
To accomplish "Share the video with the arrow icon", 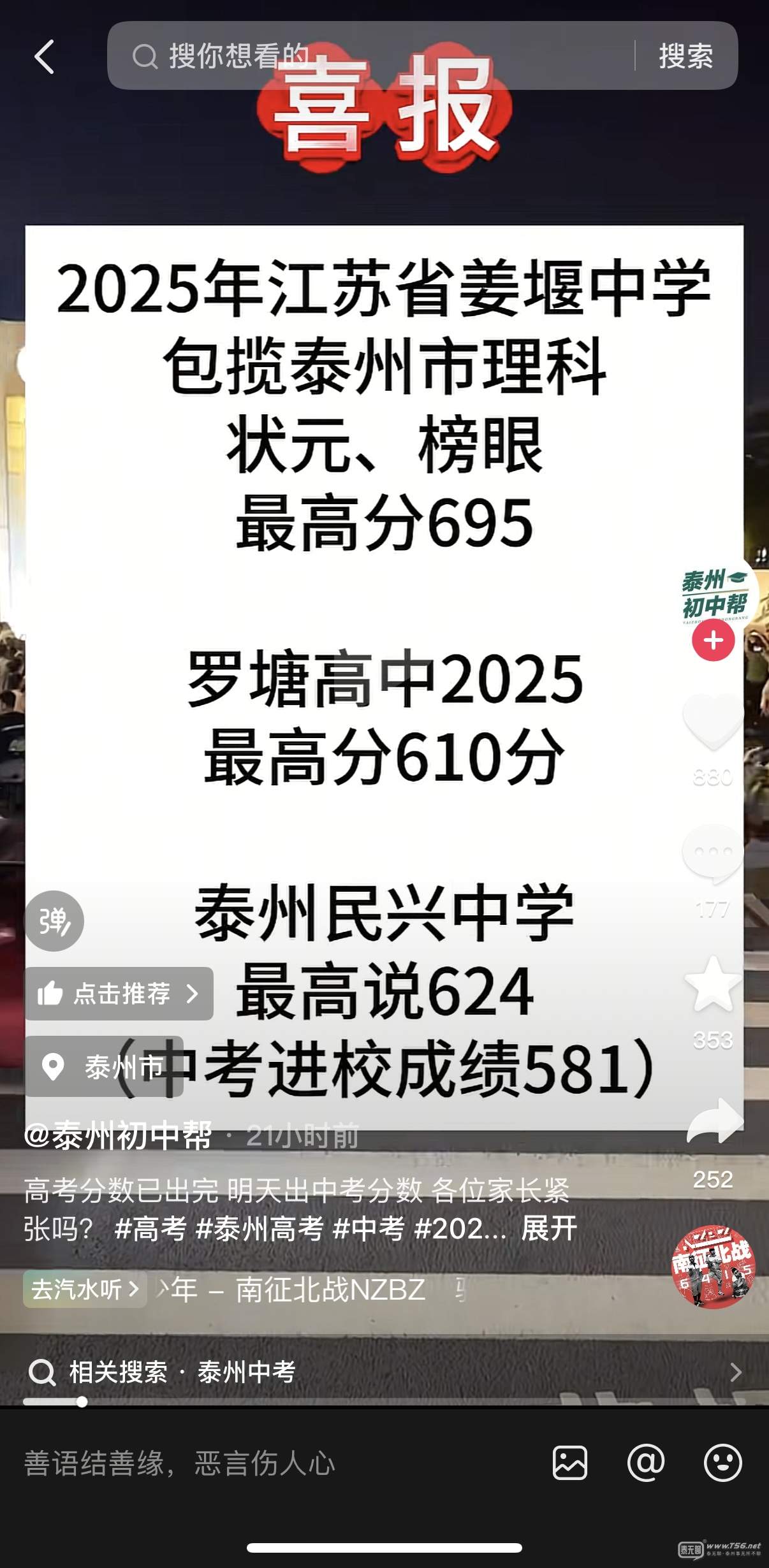I will point(714,1123).
